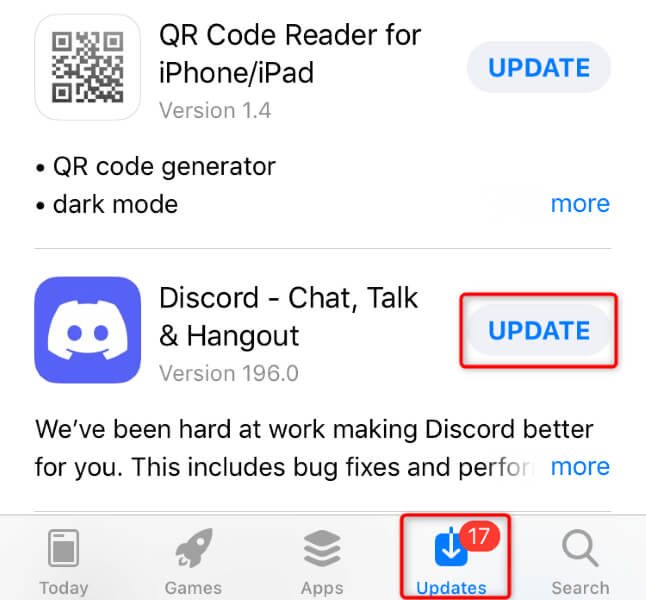
Task: Expand QR Code Reader release notes with more
Action: [580, 204]
